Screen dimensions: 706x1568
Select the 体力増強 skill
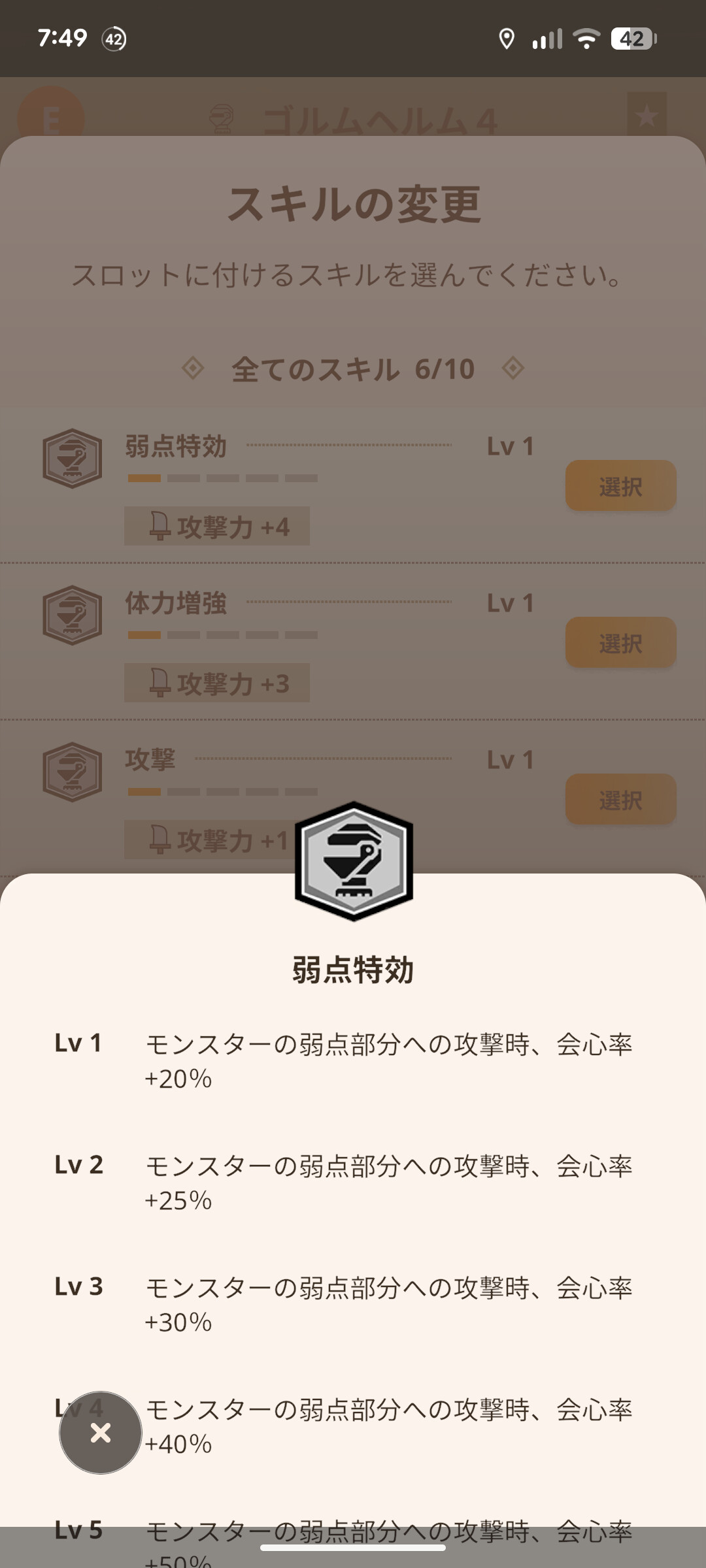click(x=620, y=643)
